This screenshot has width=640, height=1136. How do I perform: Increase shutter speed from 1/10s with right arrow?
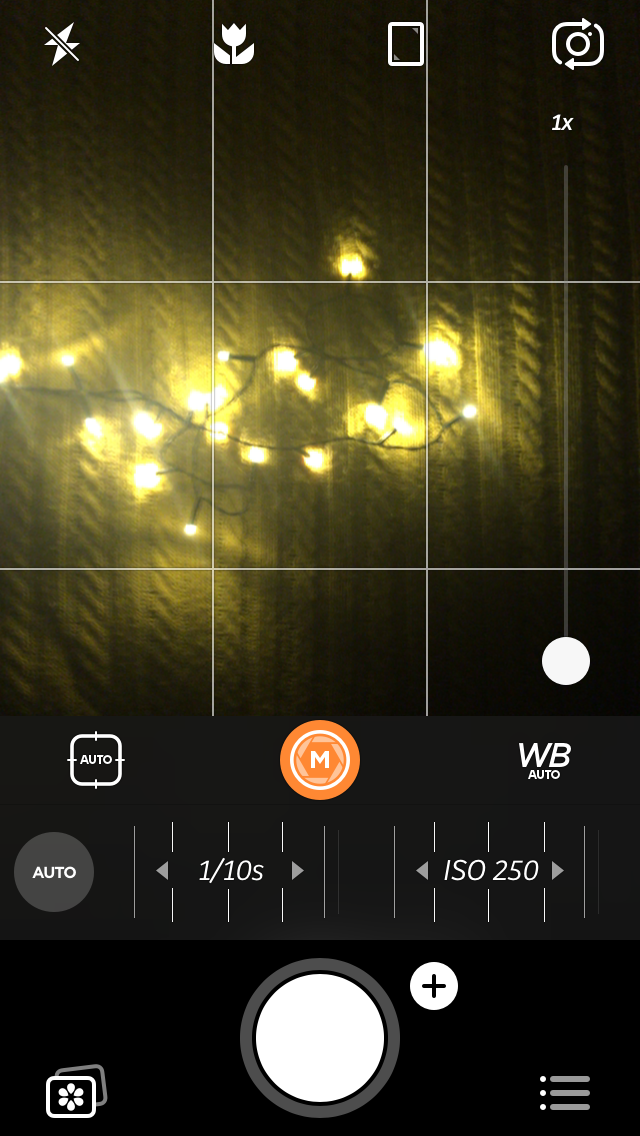pyautogui.click(x=297, y=871)
